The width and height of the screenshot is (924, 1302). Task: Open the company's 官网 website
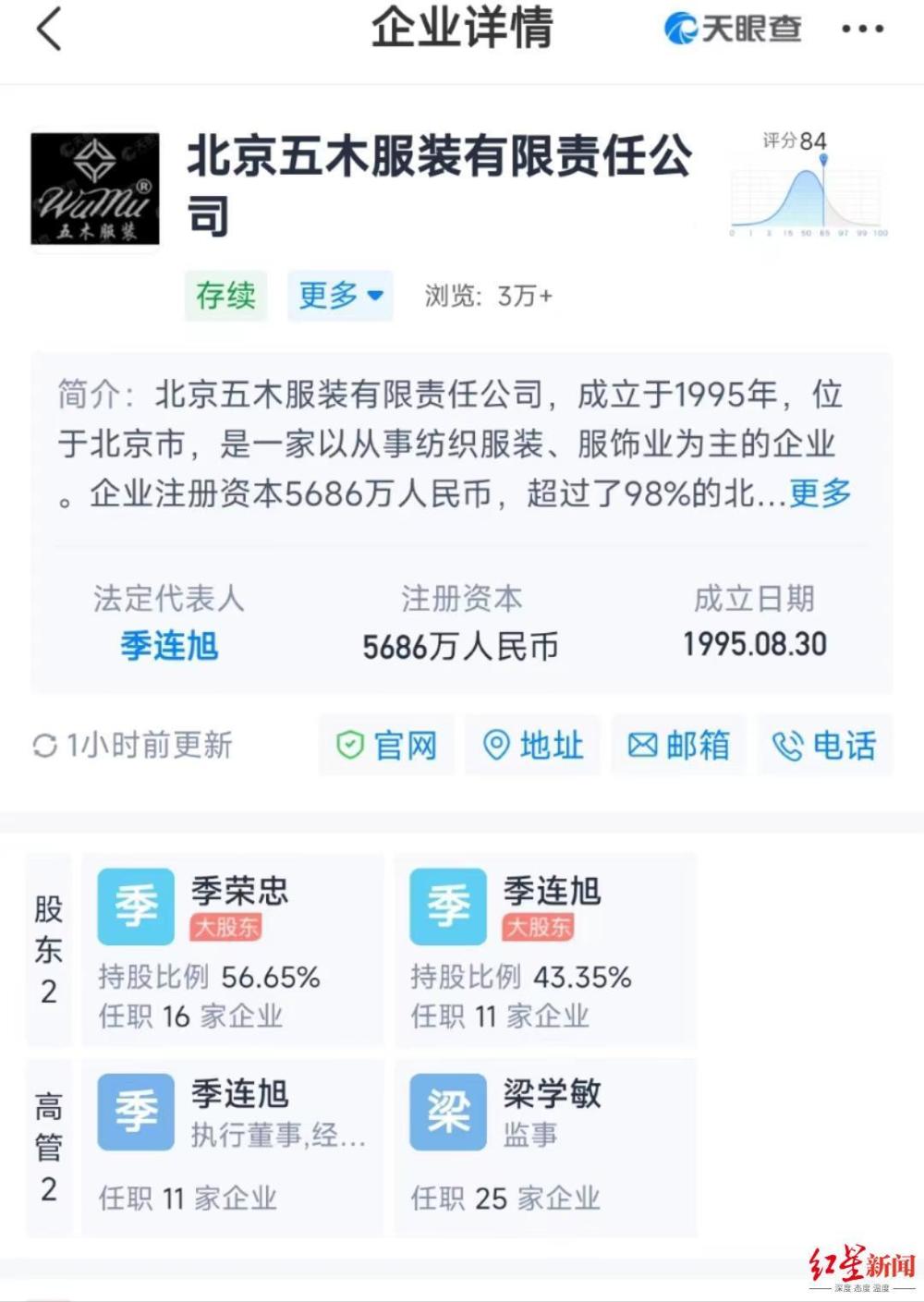[386, 745]
